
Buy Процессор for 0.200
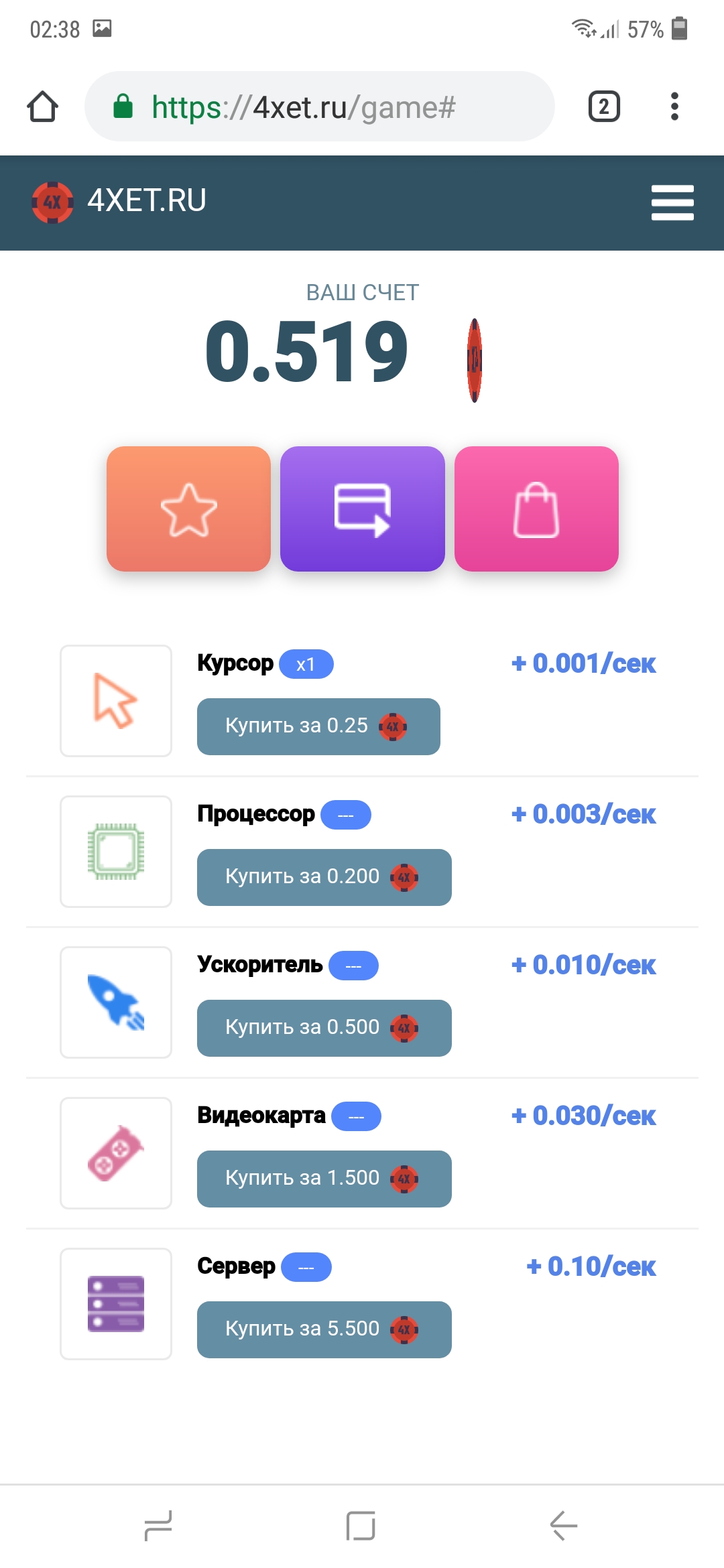pyautogui.click(x=324, y=877)
